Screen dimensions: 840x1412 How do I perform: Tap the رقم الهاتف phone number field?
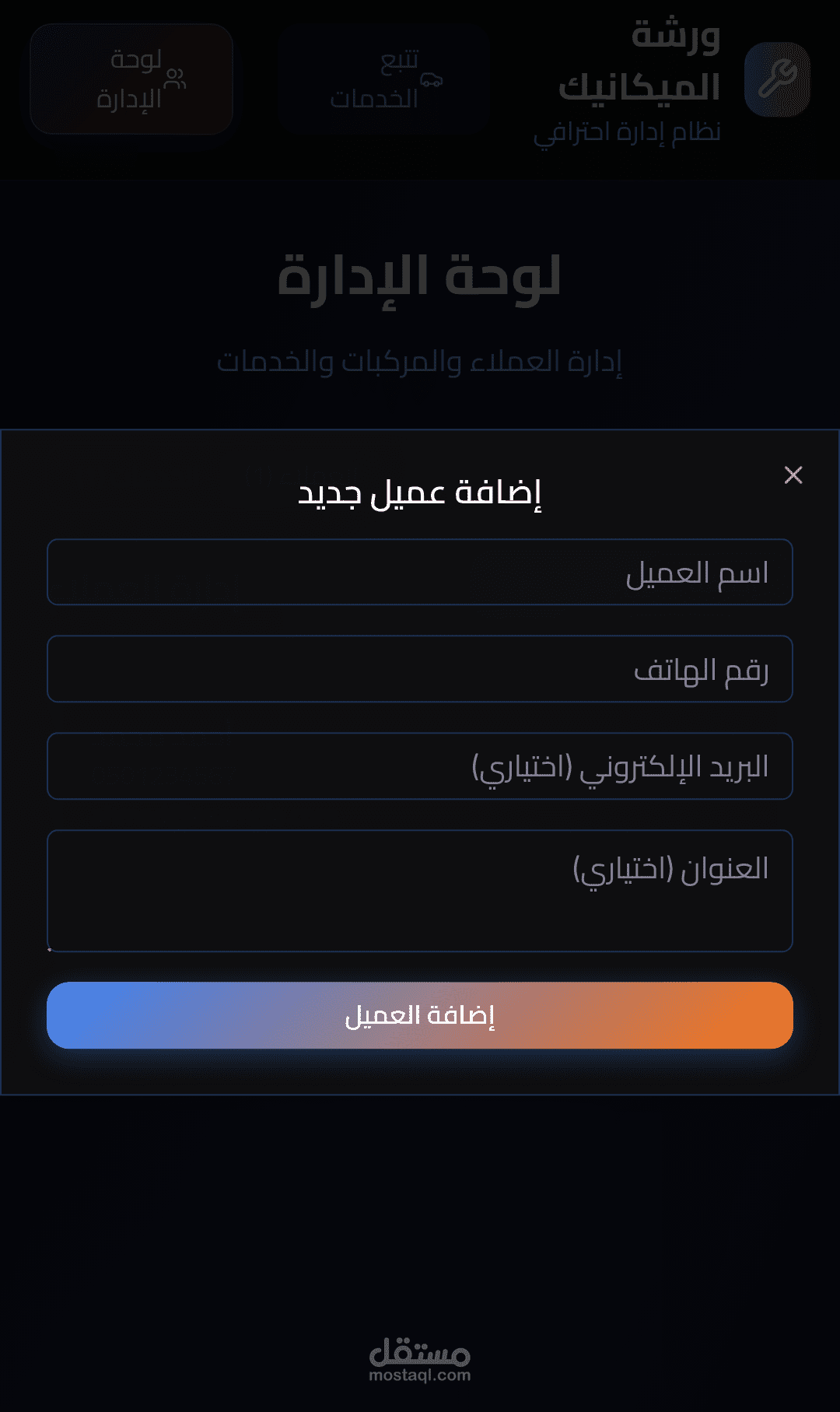point(420,669)
